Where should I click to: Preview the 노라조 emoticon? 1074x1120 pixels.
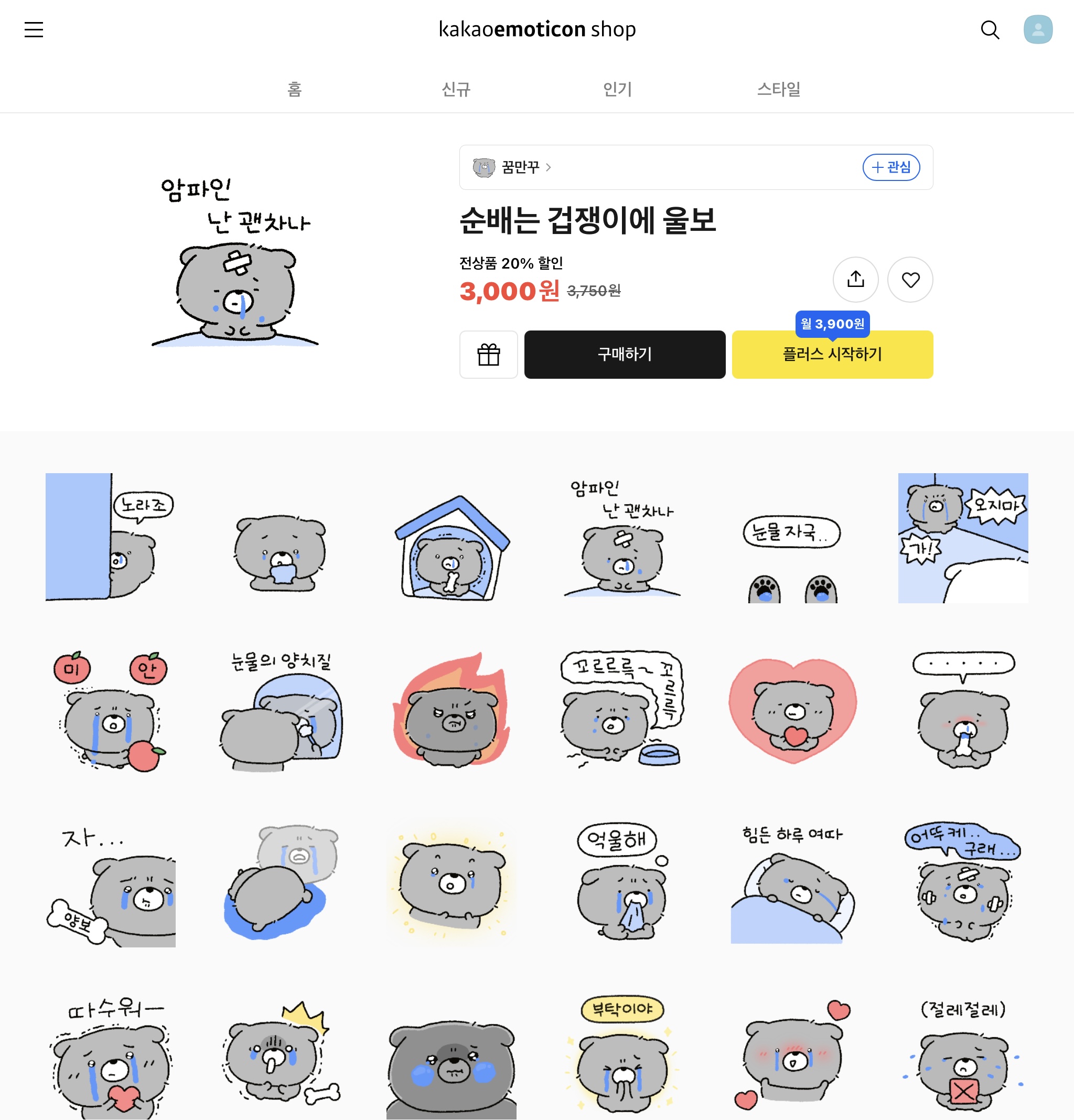tap(110, 537)
